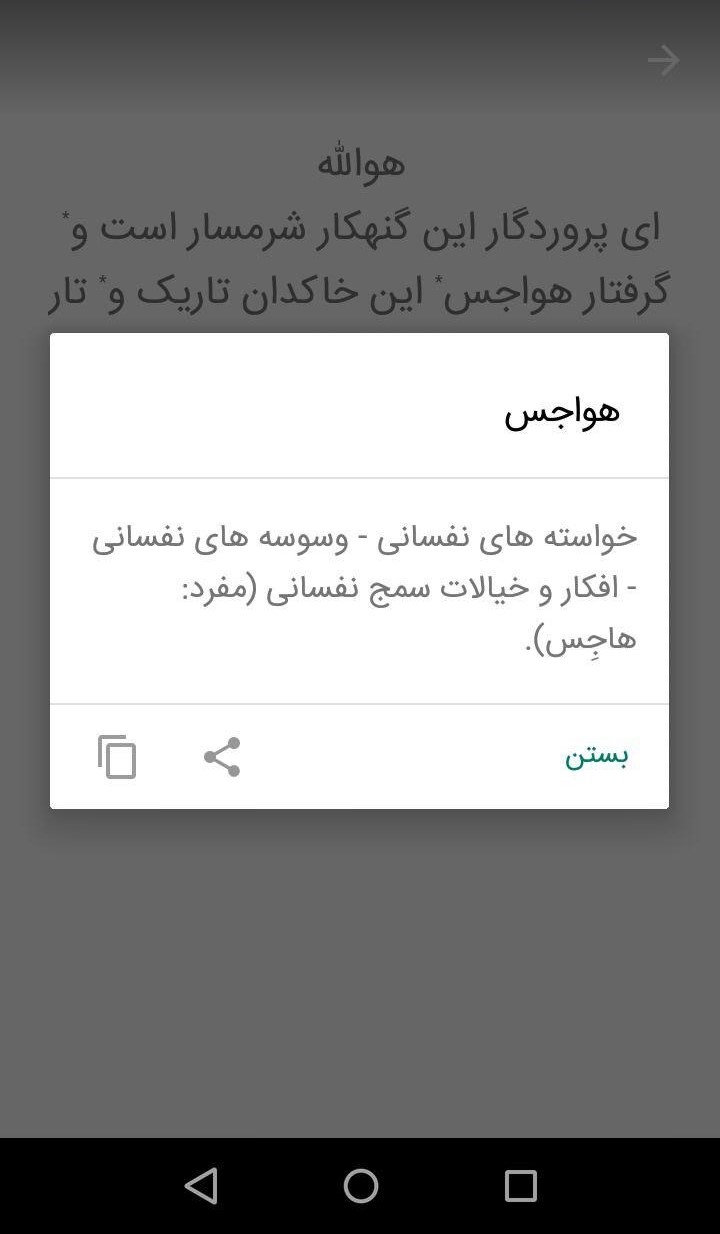Go to the home screen
720x1234 pixels.
click(x=360, y=1186)
